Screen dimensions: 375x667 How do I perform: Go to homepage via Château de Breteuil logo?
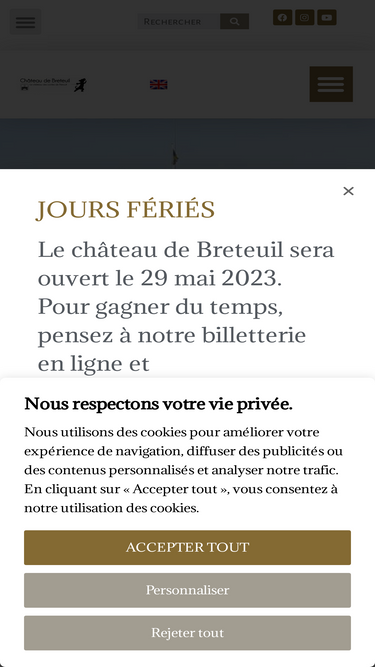[x=53, y=84]
